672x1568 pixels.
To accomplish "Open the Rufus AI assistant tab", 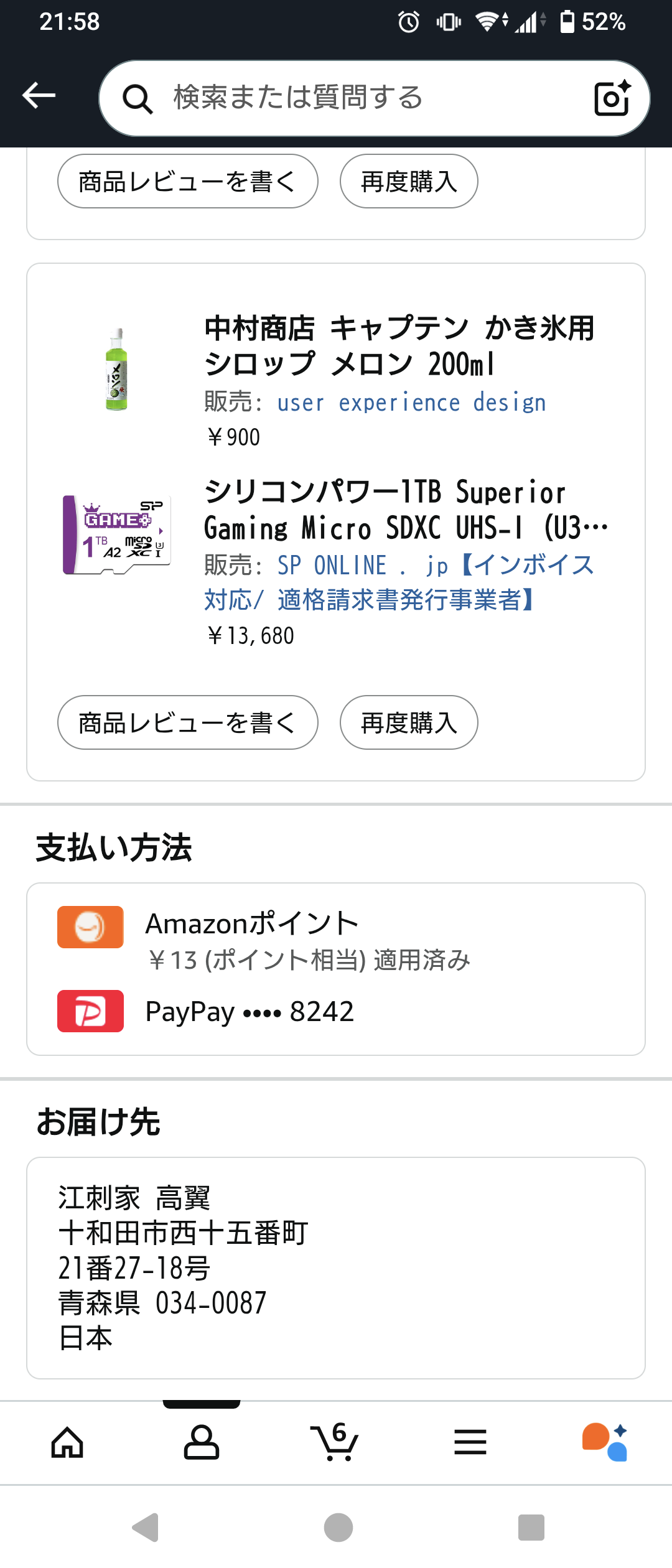I will (x=605, y=1442).
